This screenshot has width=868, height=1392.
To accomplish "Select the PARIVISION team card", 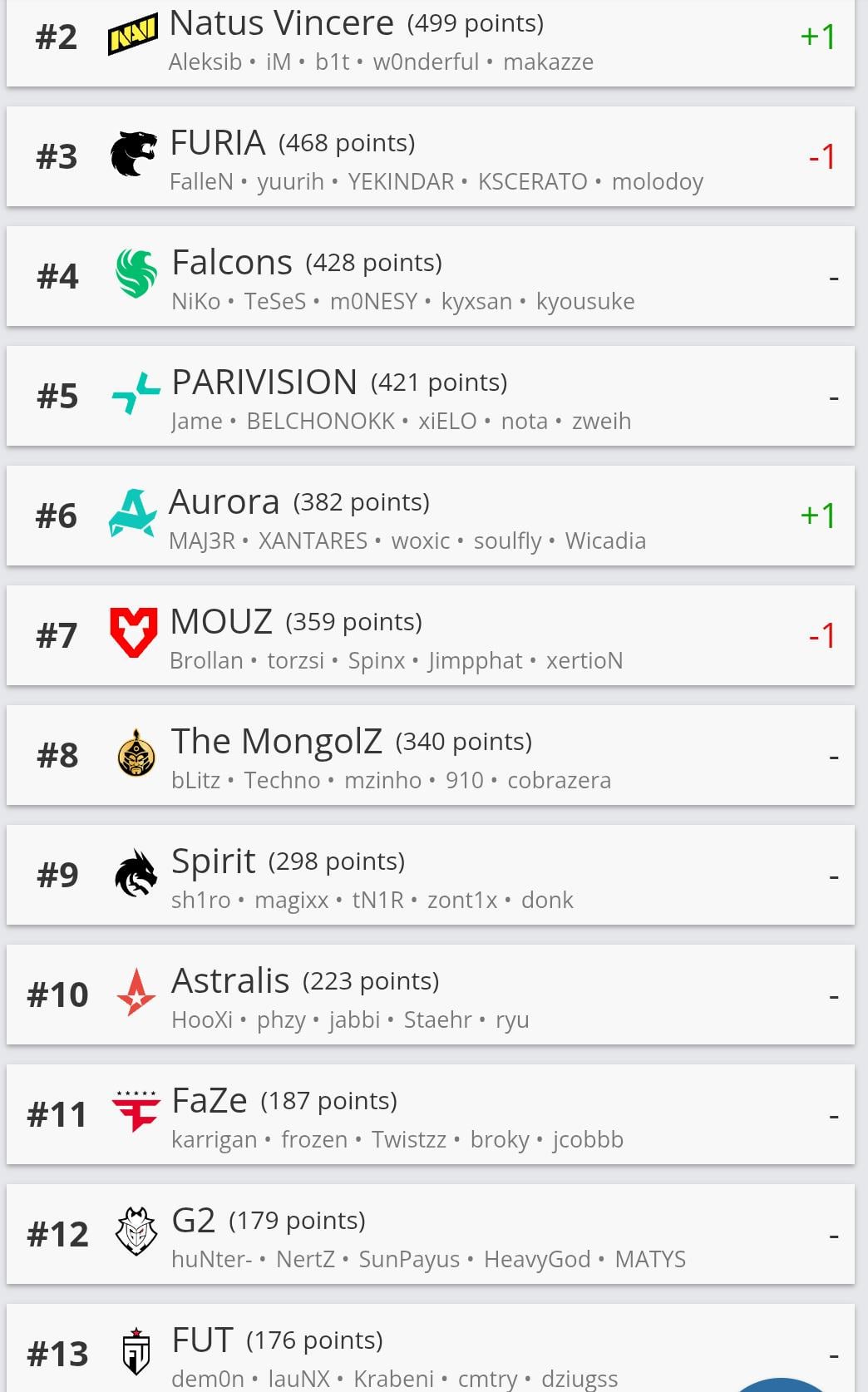I will tap(430, 396).
